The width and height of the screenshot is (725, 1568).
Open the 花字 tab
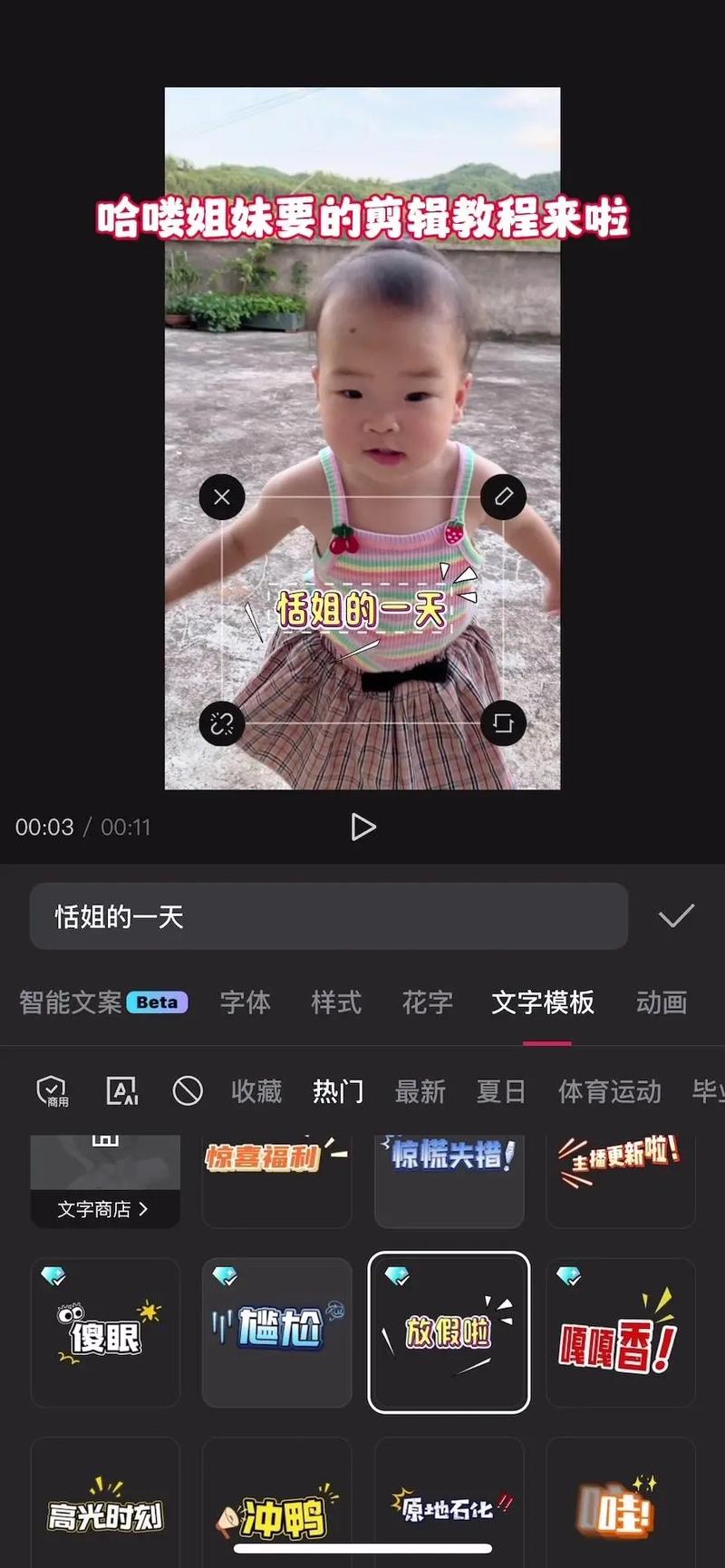tap(427, 1002)
